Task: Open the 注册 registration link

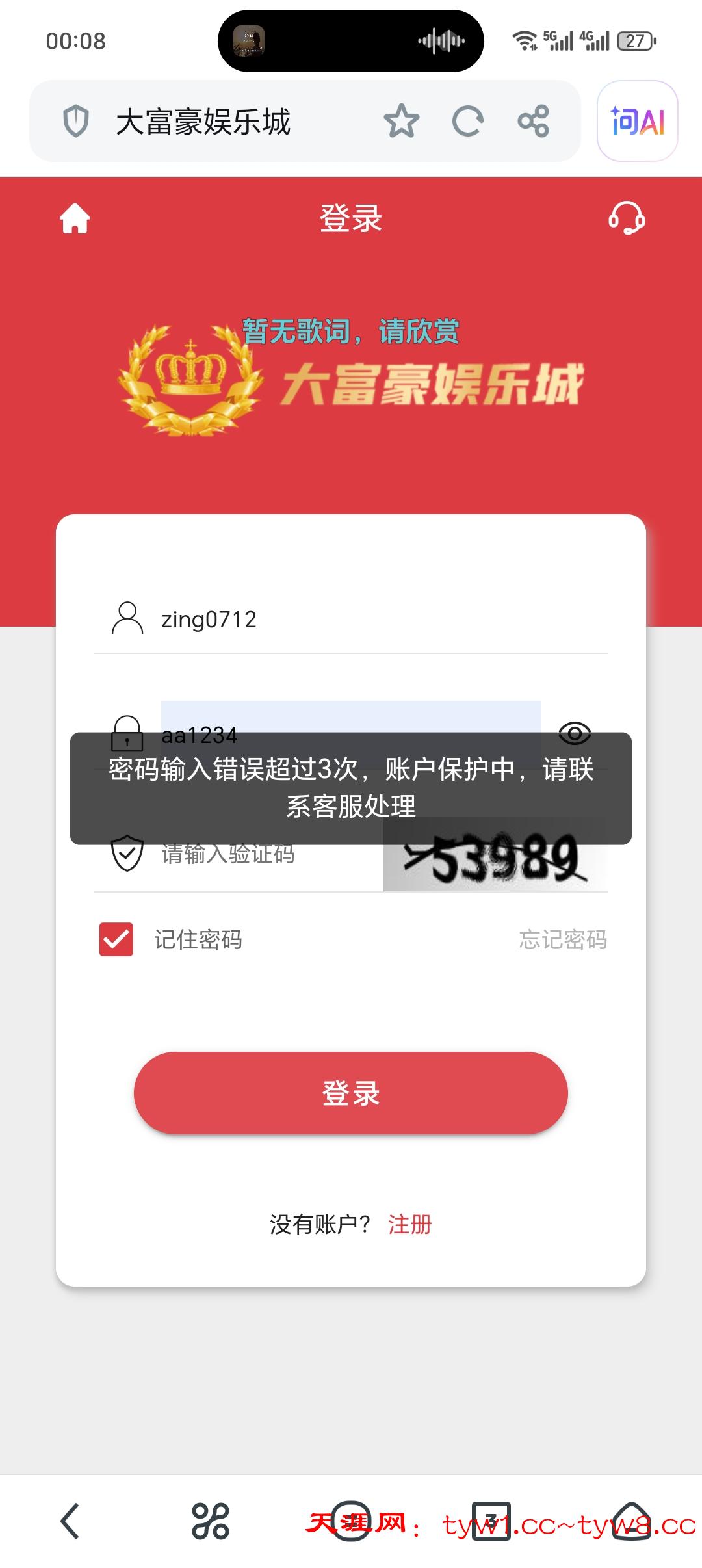Action: 409,1224
